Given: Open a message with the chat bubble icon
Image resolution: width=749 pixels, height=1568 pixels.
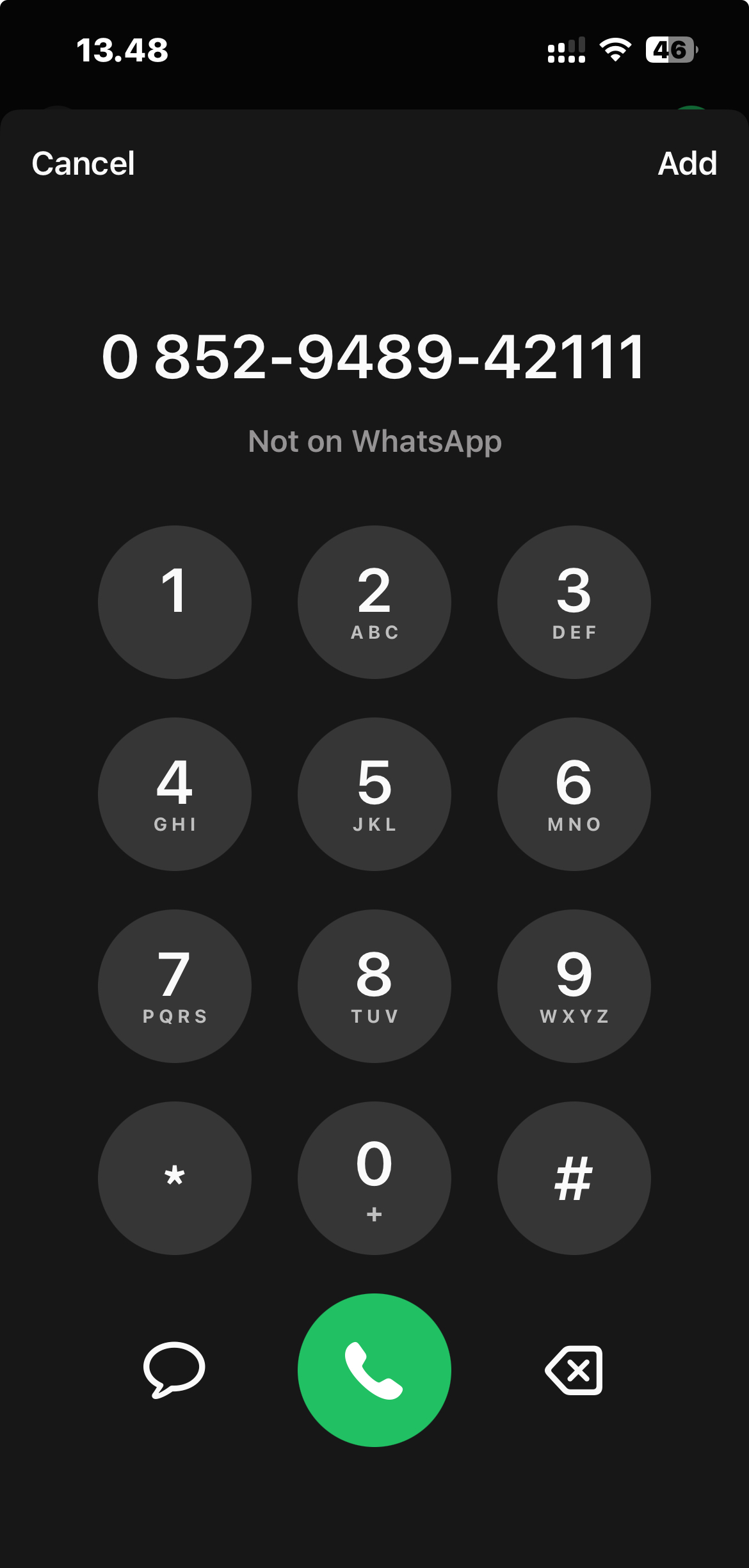Looking at the screenshot, I should (x=174, y=1370).
